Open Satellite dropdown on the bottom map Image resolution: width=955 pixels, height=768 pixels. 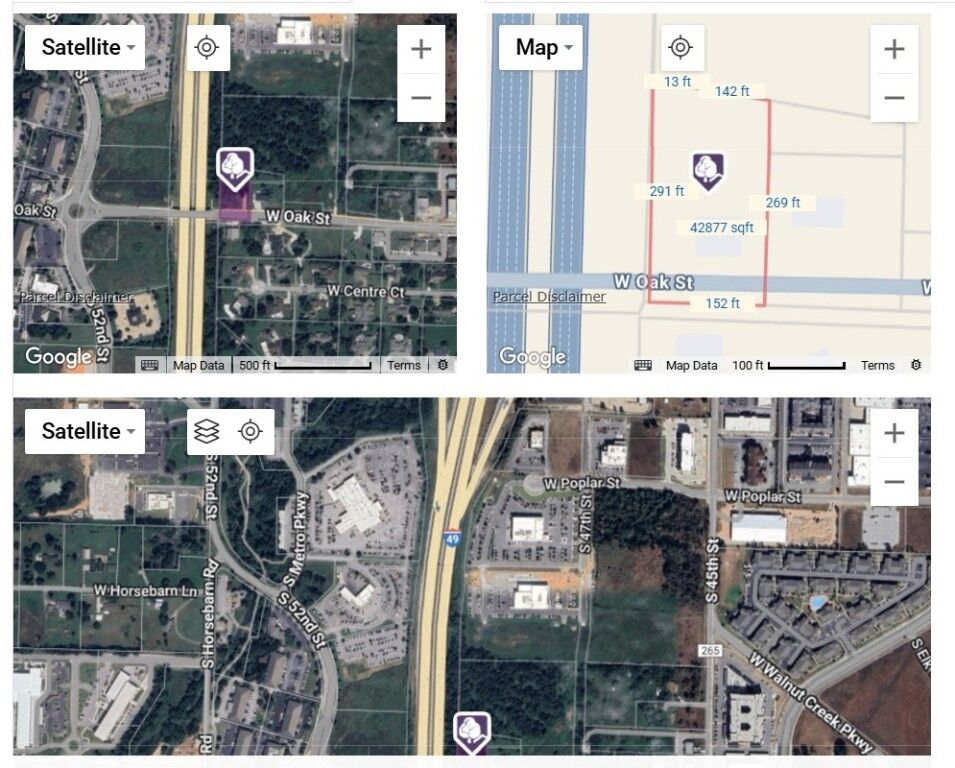pyautogui.click(x=84, y=431)
